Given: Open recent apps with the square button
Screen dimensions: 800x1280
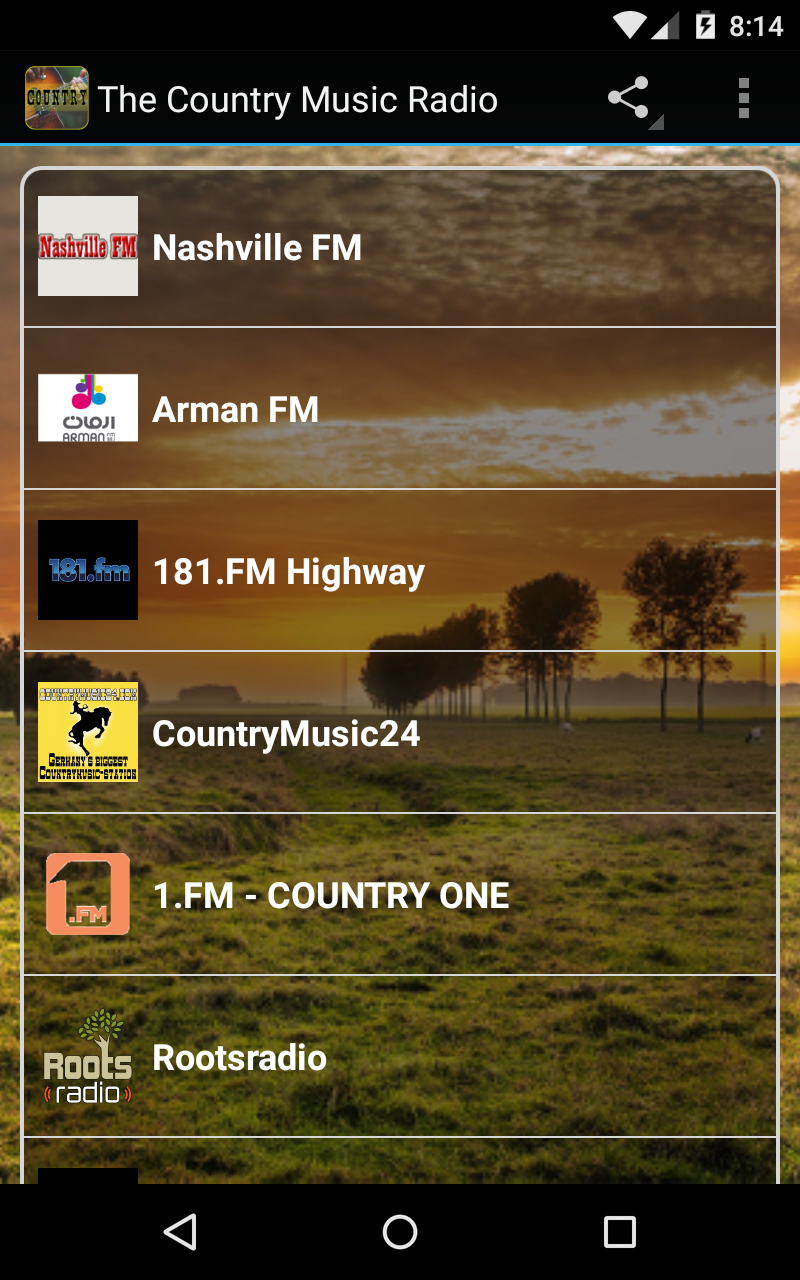Looking at the screenshot, I should tap(618, 1231).
